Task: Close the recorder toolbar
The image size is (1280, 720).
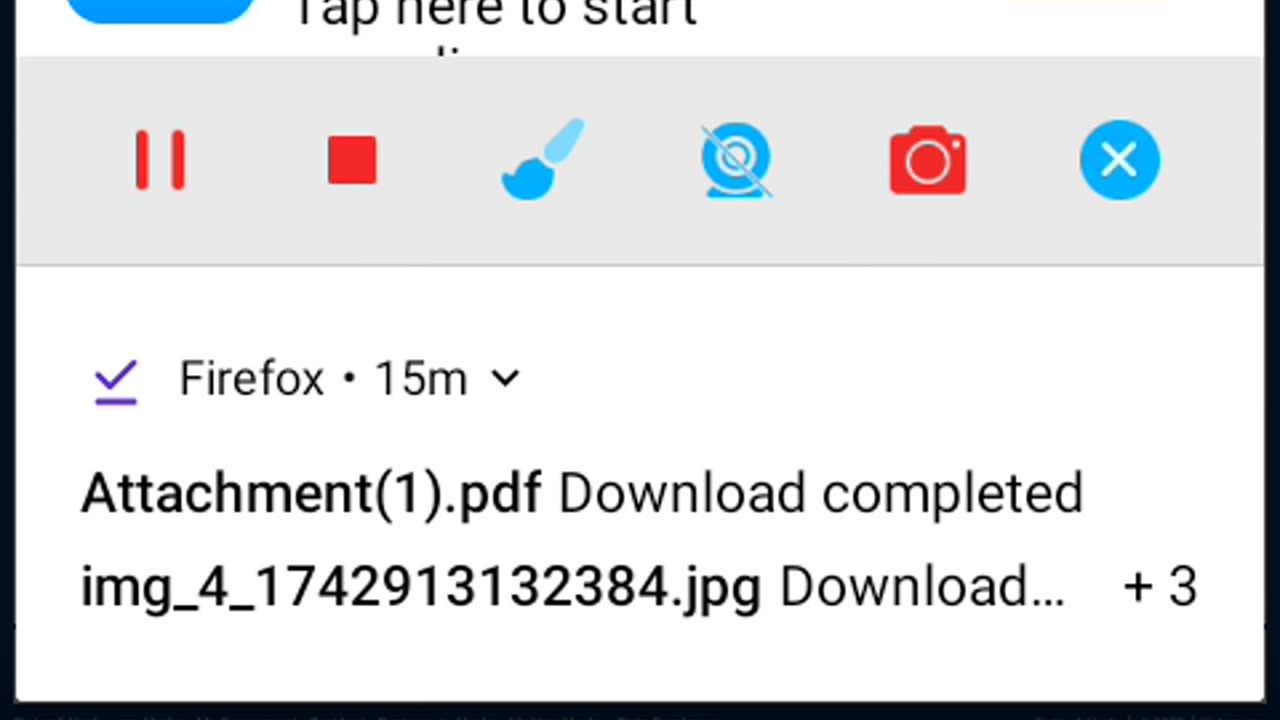Action: tap(1119, 160)
